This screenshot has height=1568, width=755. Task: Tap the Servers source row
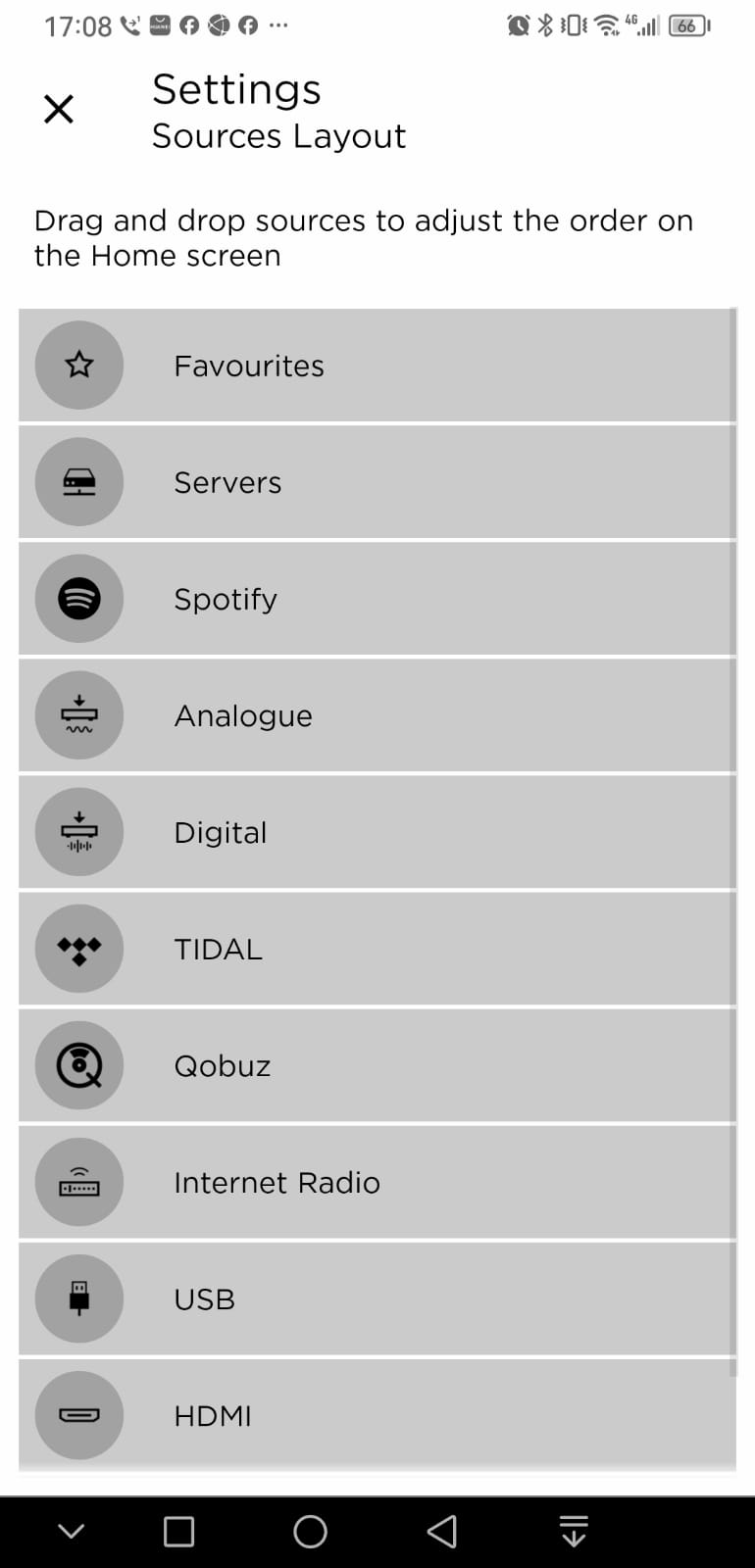click(x=377, y=482)
